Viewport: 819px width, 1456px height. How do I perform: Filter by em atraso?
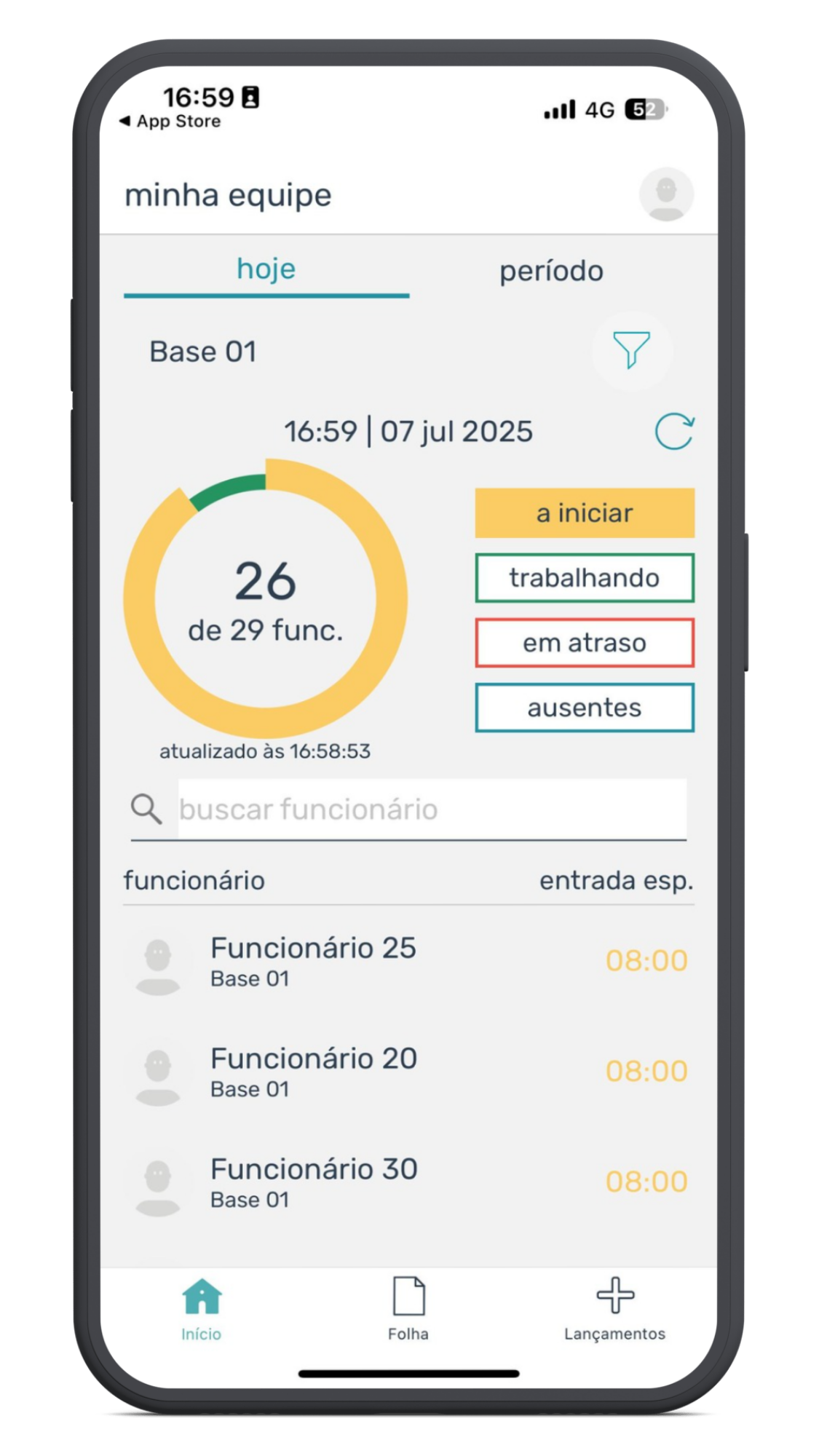[585, 643]
